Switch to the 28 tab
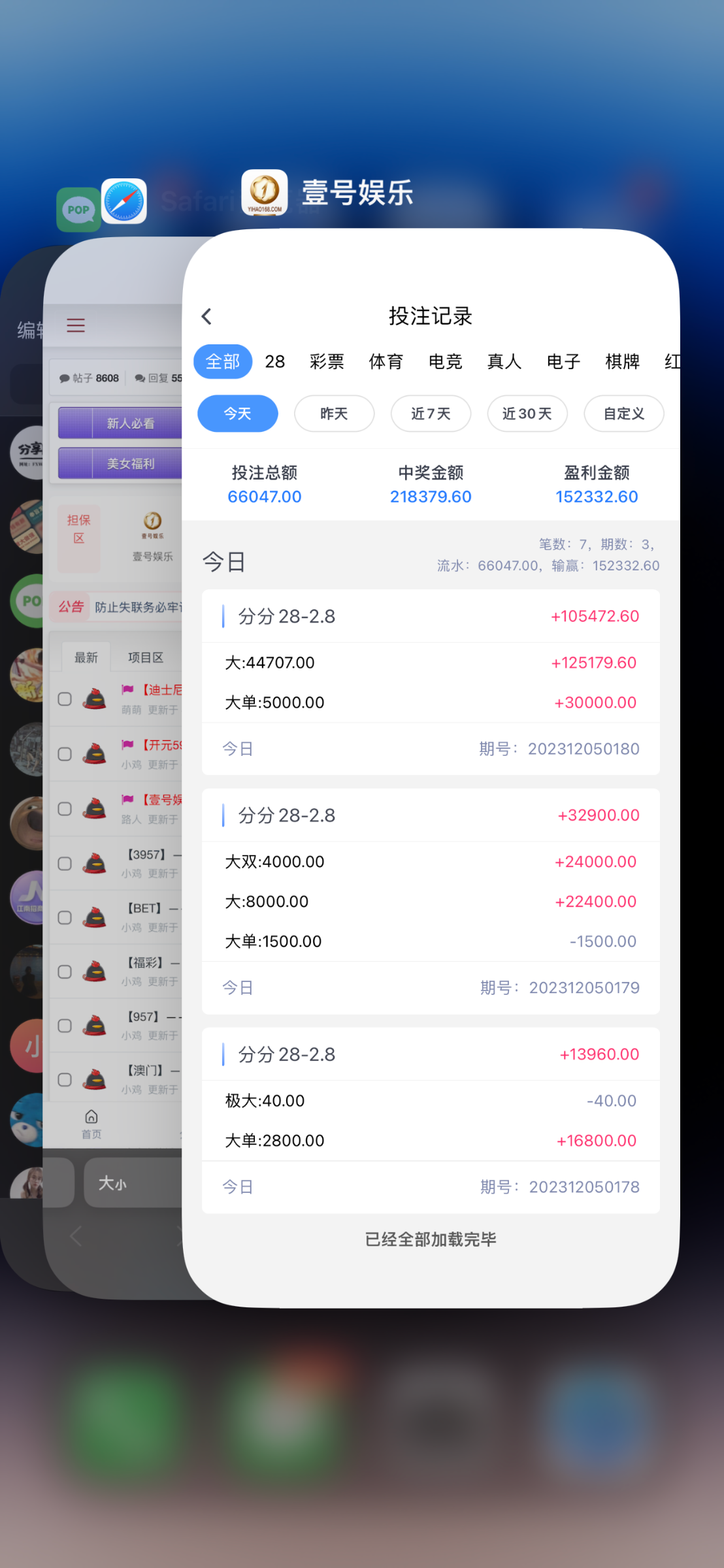Image resolution: width=724 pixels, height=1568 pixels. tap(275, 361)
